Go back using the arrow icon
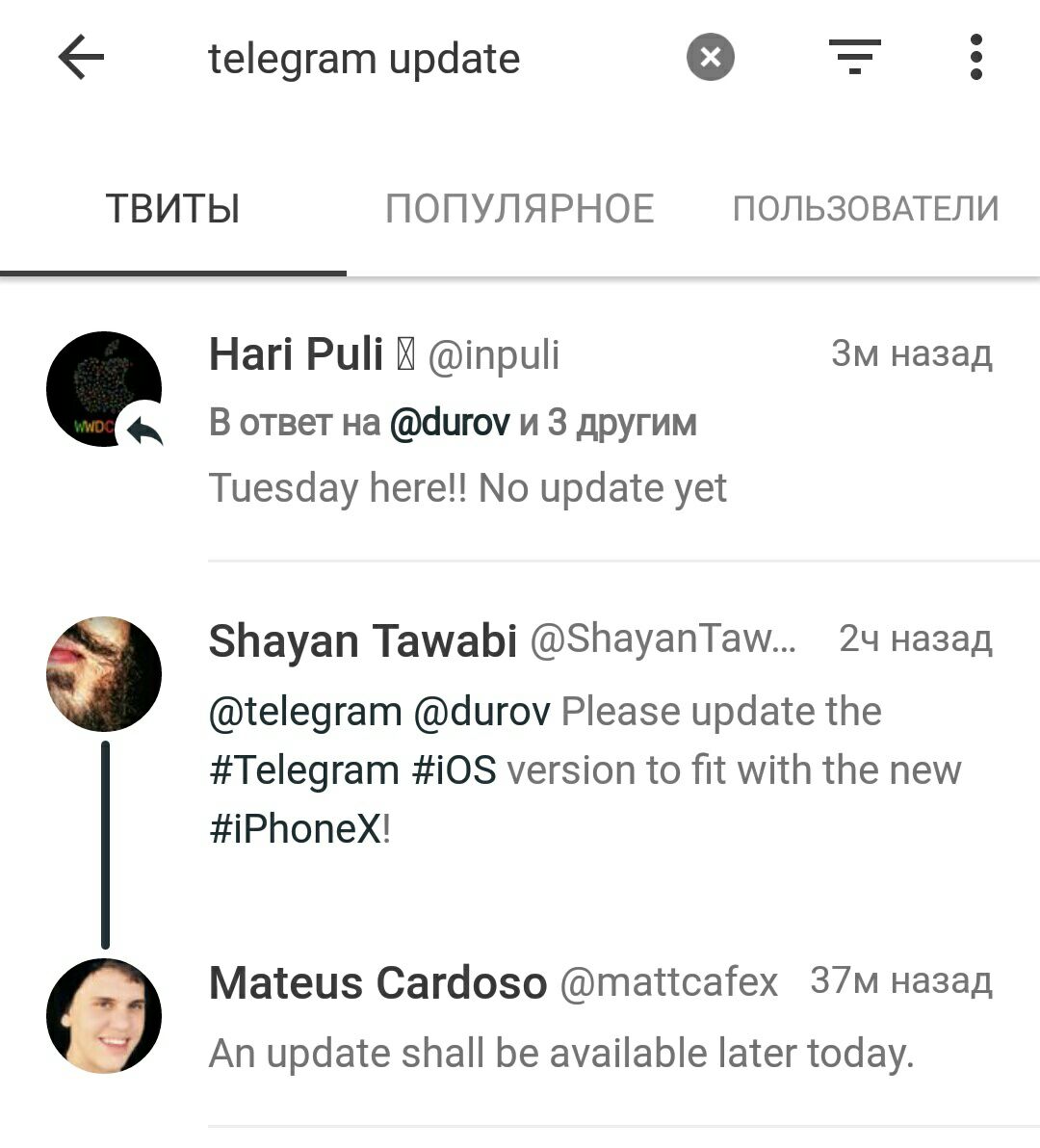Screen dimensions: 1040x1148 tap(81, 58)
